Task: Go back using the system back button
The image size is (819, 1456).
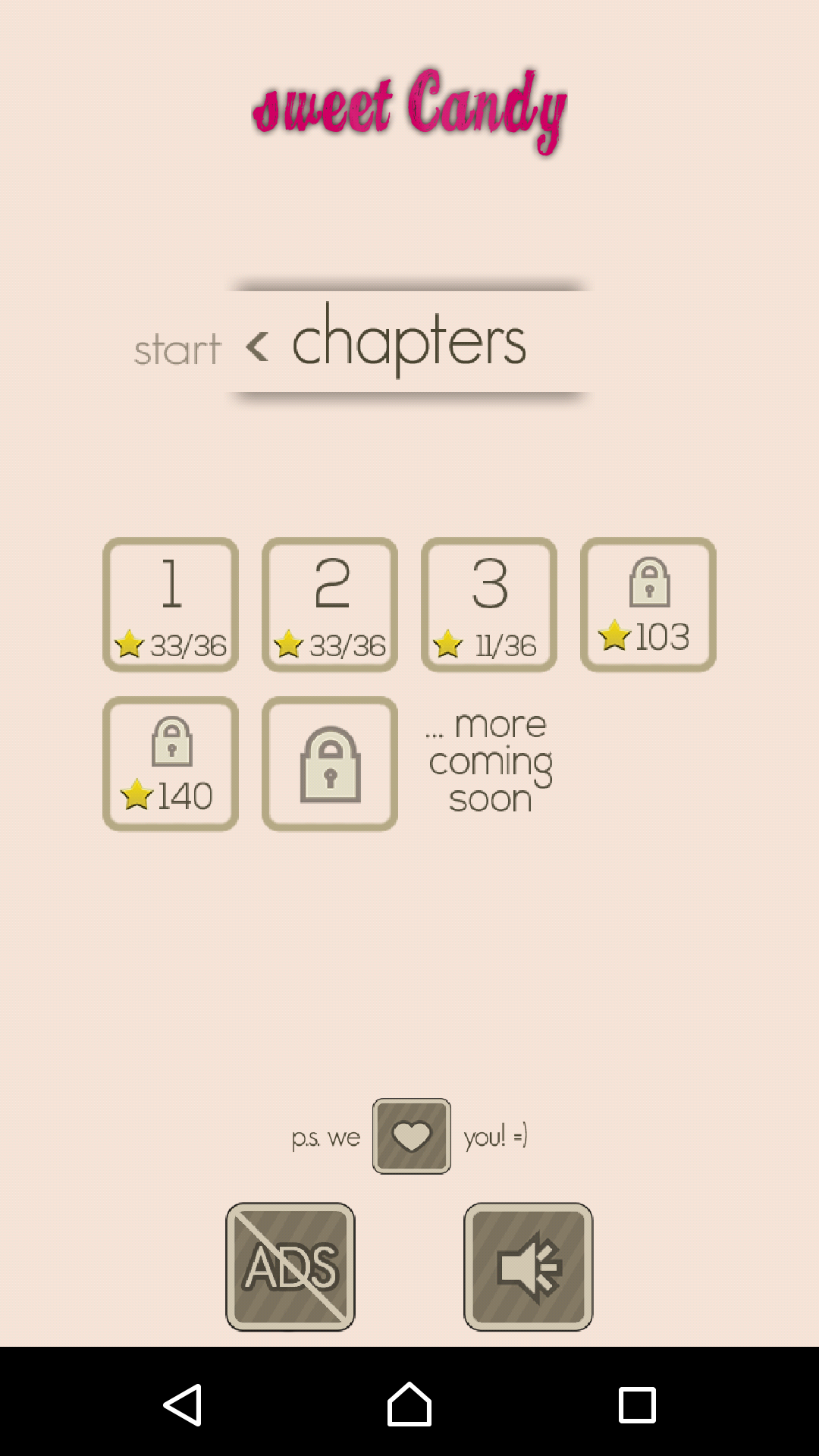Action: point(183,1404)
